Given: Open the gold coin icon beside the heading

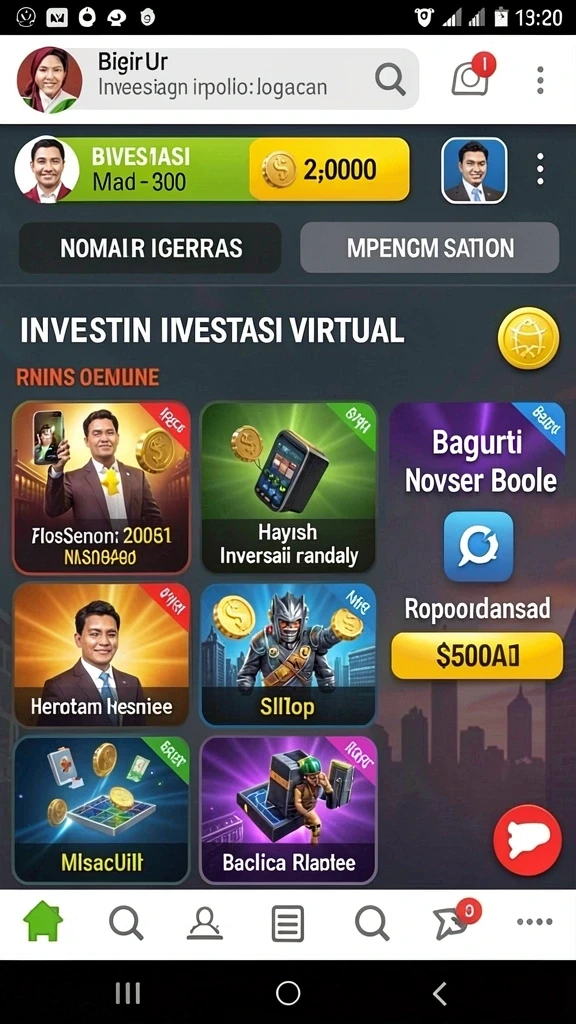Looking at the screenshot, I should click(528, 338).
